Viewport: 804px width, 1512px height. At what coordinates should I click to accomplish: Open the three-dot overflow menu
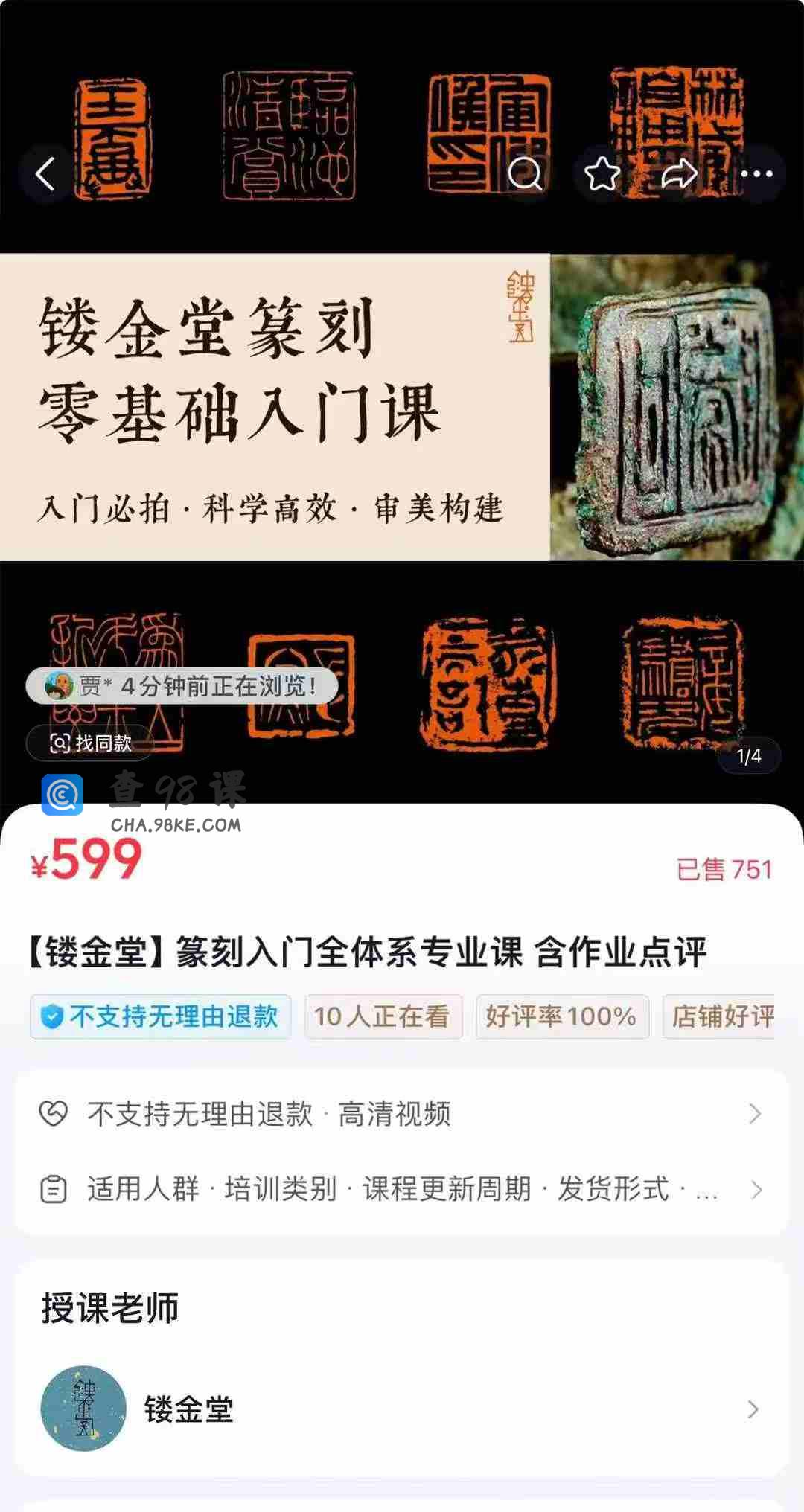click(x=756, y=175)
